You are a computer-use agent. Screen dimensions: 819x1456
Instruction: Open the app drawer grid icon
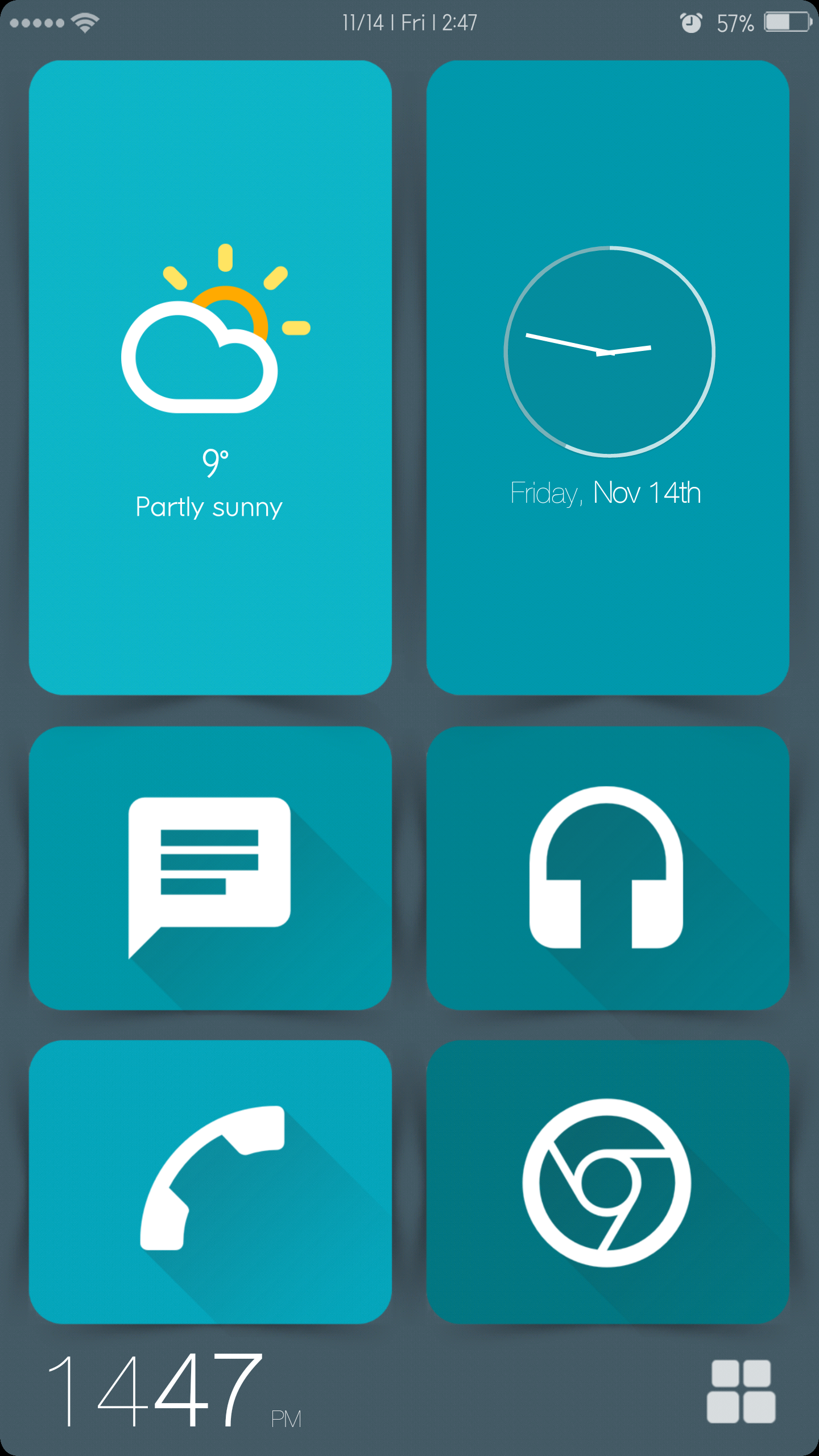point(741,1391)
